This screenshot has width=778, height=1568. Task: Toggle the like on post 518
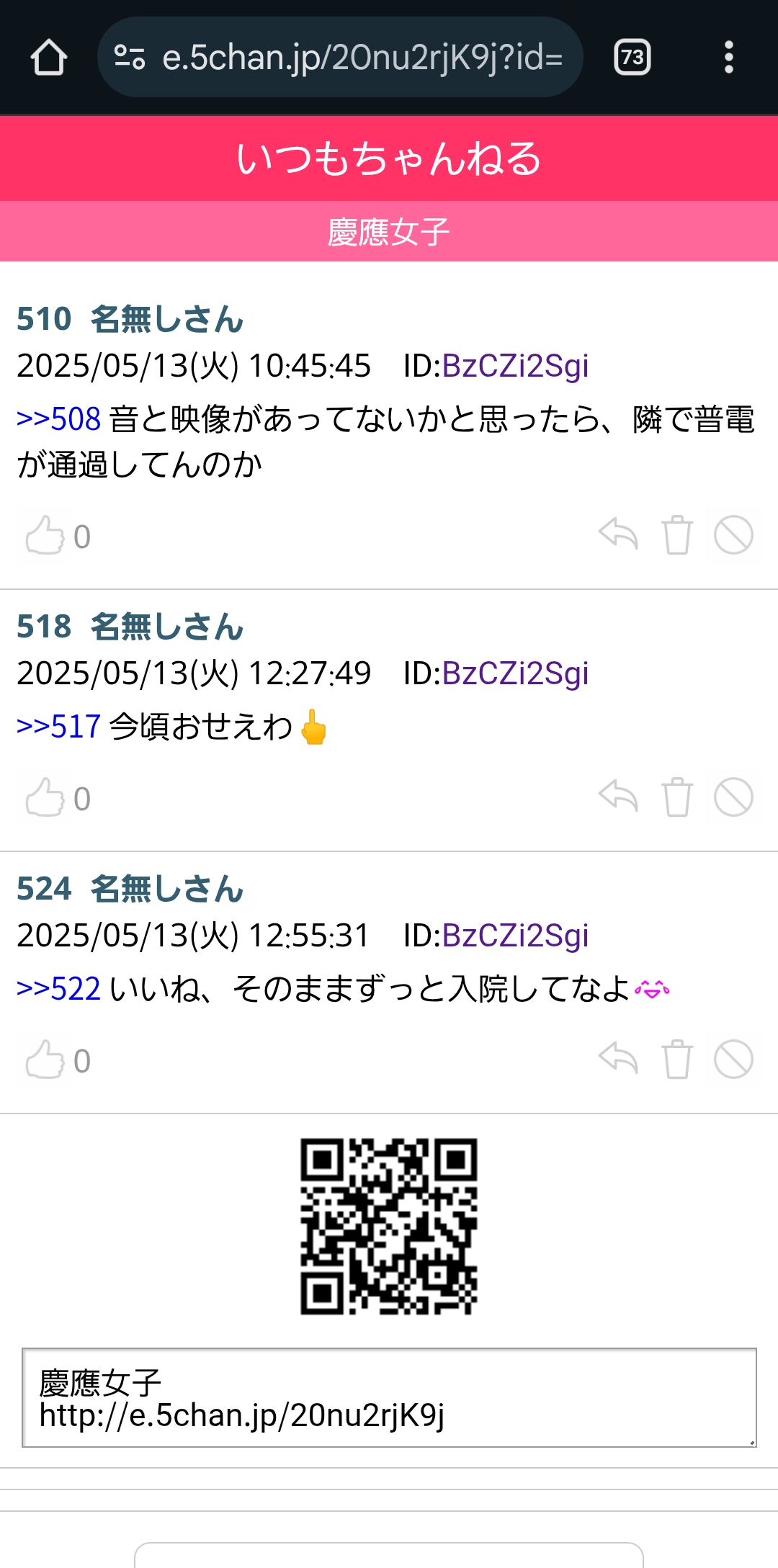(x=45, y=798)
